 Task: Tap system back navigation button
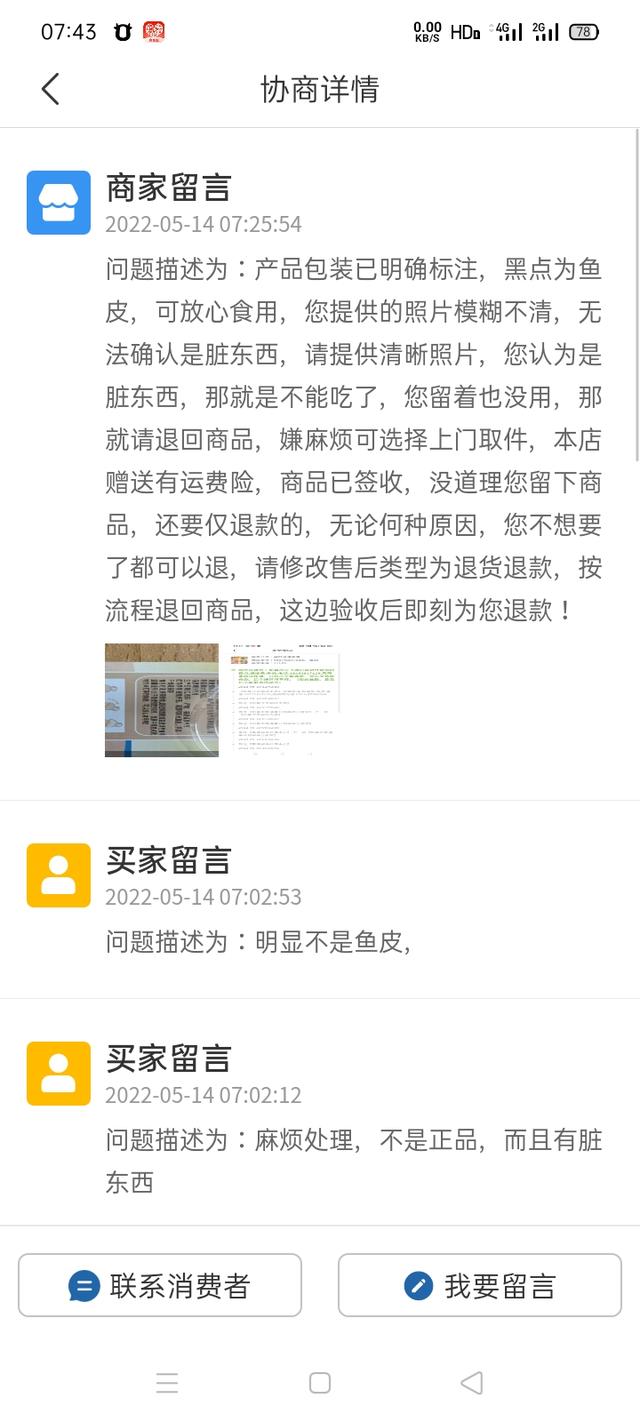tap(471, 1383)
